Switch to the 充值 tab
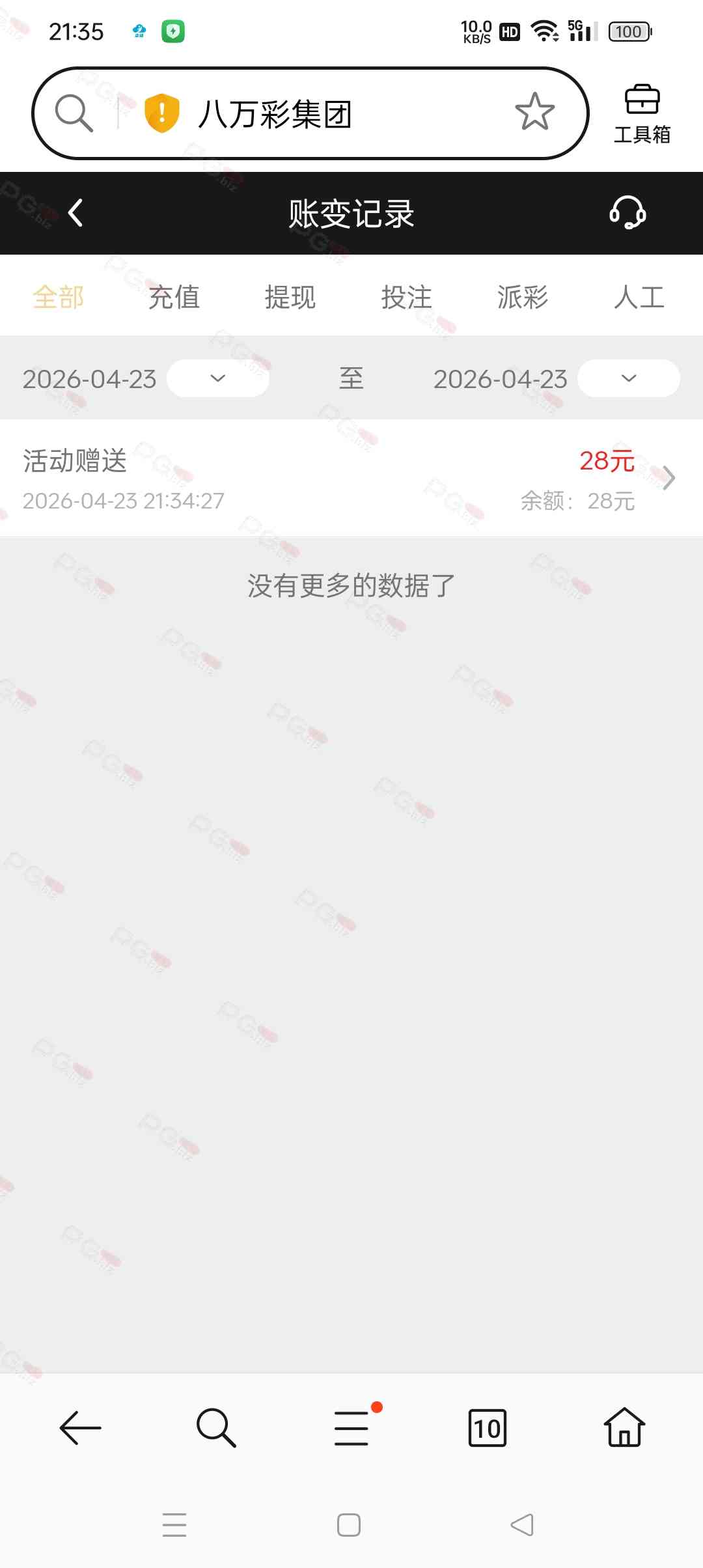The height and width of the screenshot is (1568, 703). pyautogui.click(x=174, y=298)
